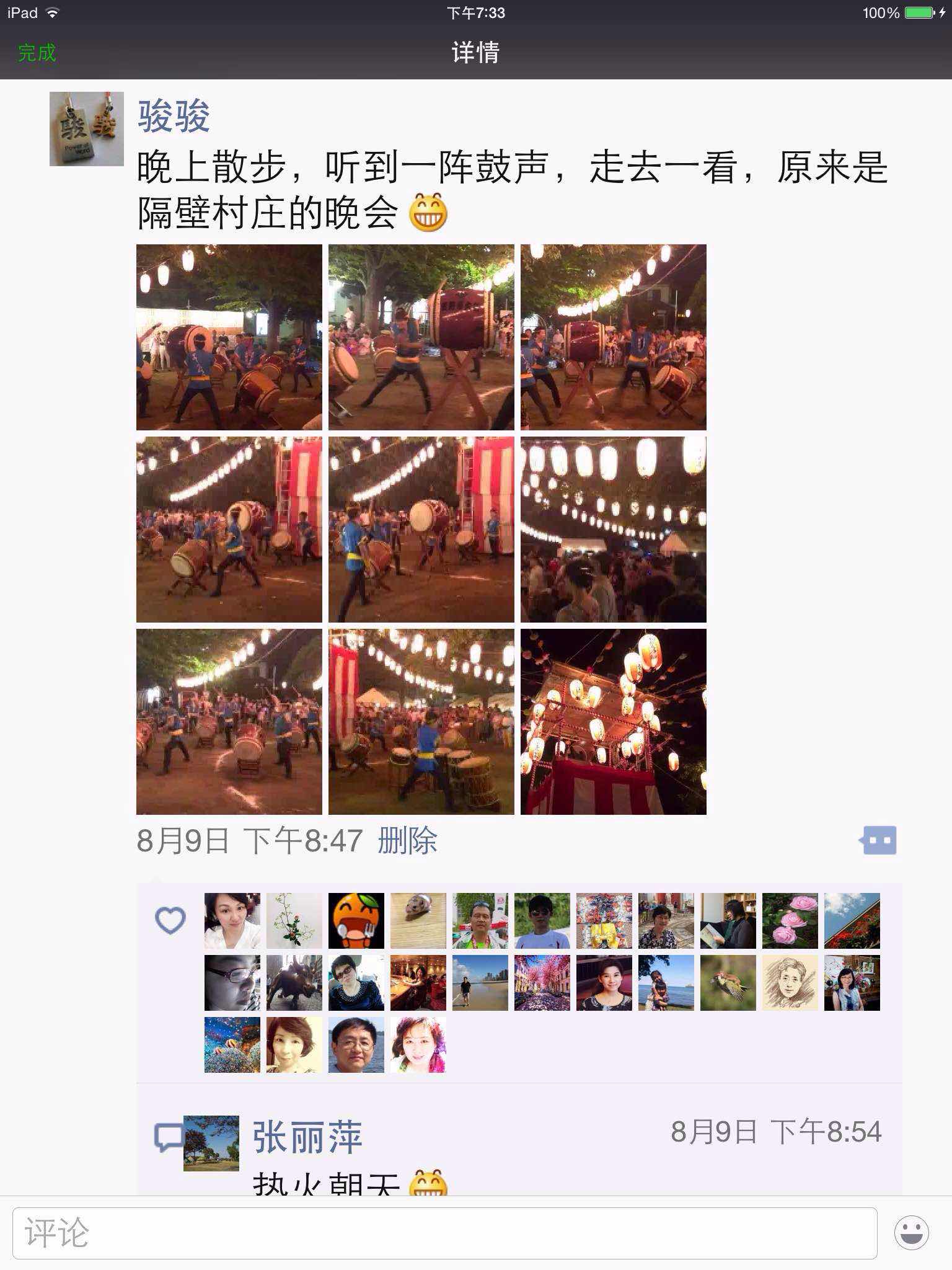View the first drum performance photo
The height and width of the screenshot is (1270, 952).
point(229,337)
